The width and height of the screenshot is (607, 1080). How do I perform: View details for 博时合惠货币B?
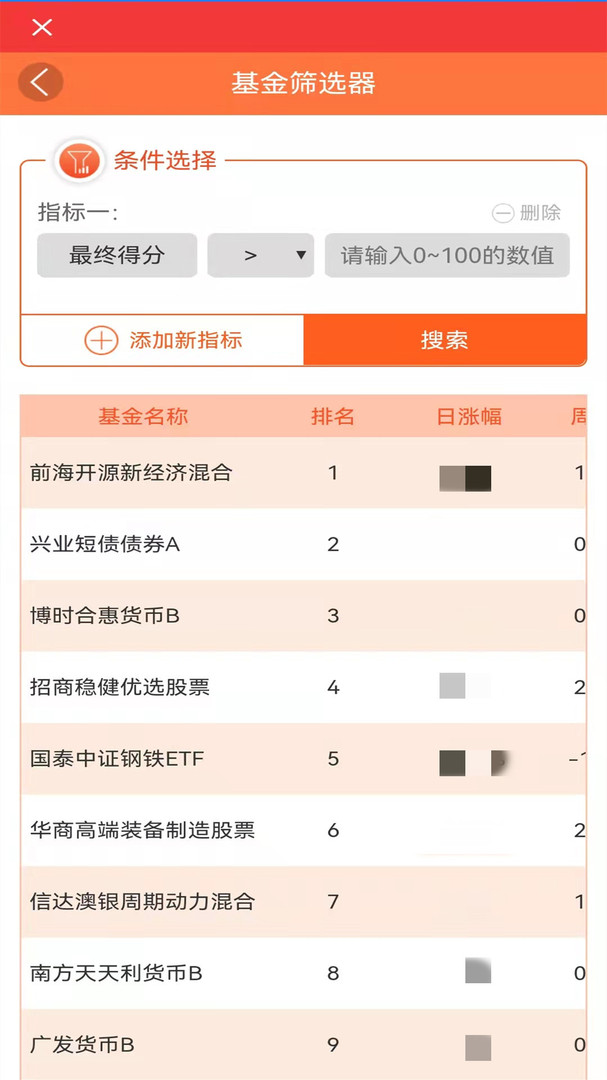click(x=105, y=616)
